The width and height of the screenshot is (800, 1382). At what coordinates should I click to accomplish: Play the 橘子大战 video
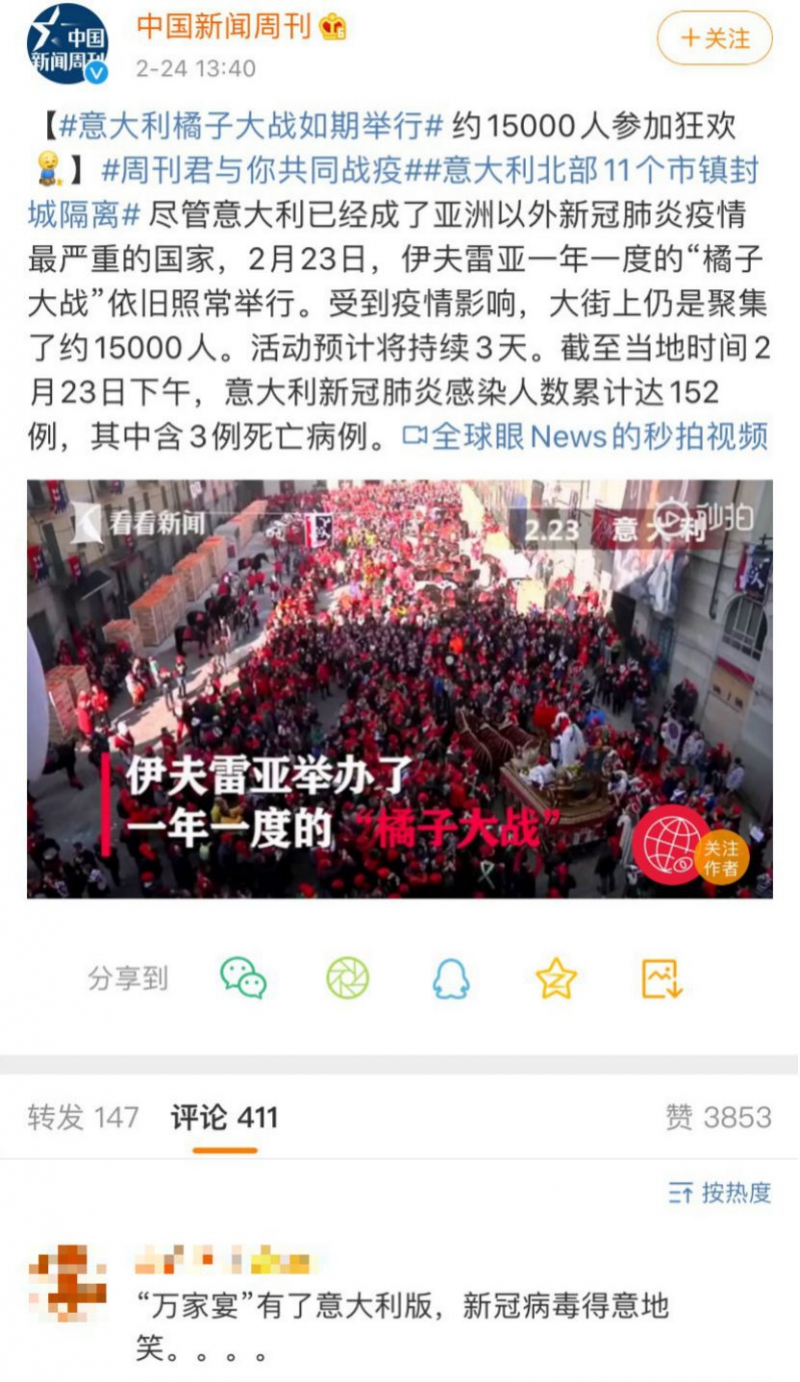[399, 688]
